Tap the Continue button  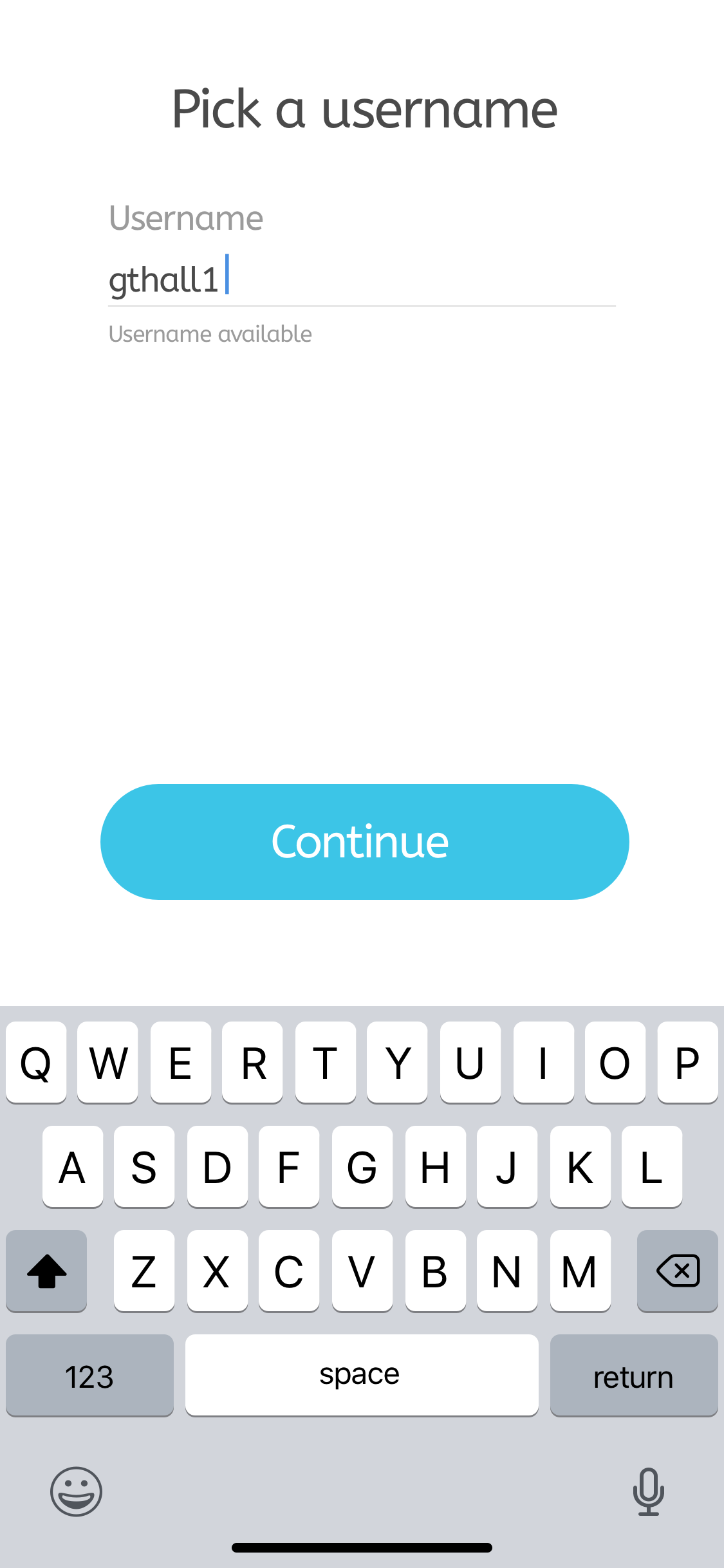coord(364,841)
